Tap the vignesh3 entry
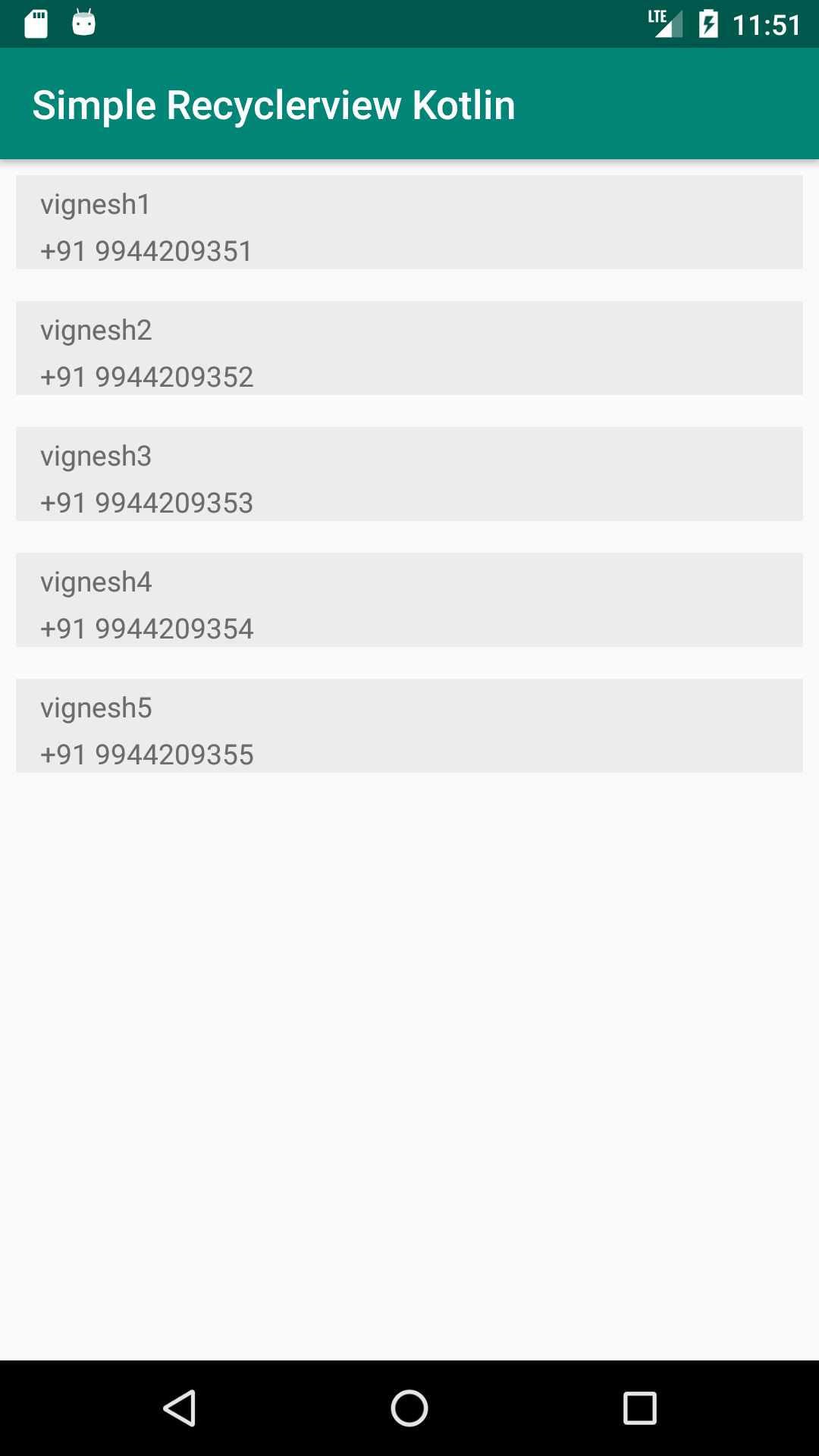 point(409,474)
